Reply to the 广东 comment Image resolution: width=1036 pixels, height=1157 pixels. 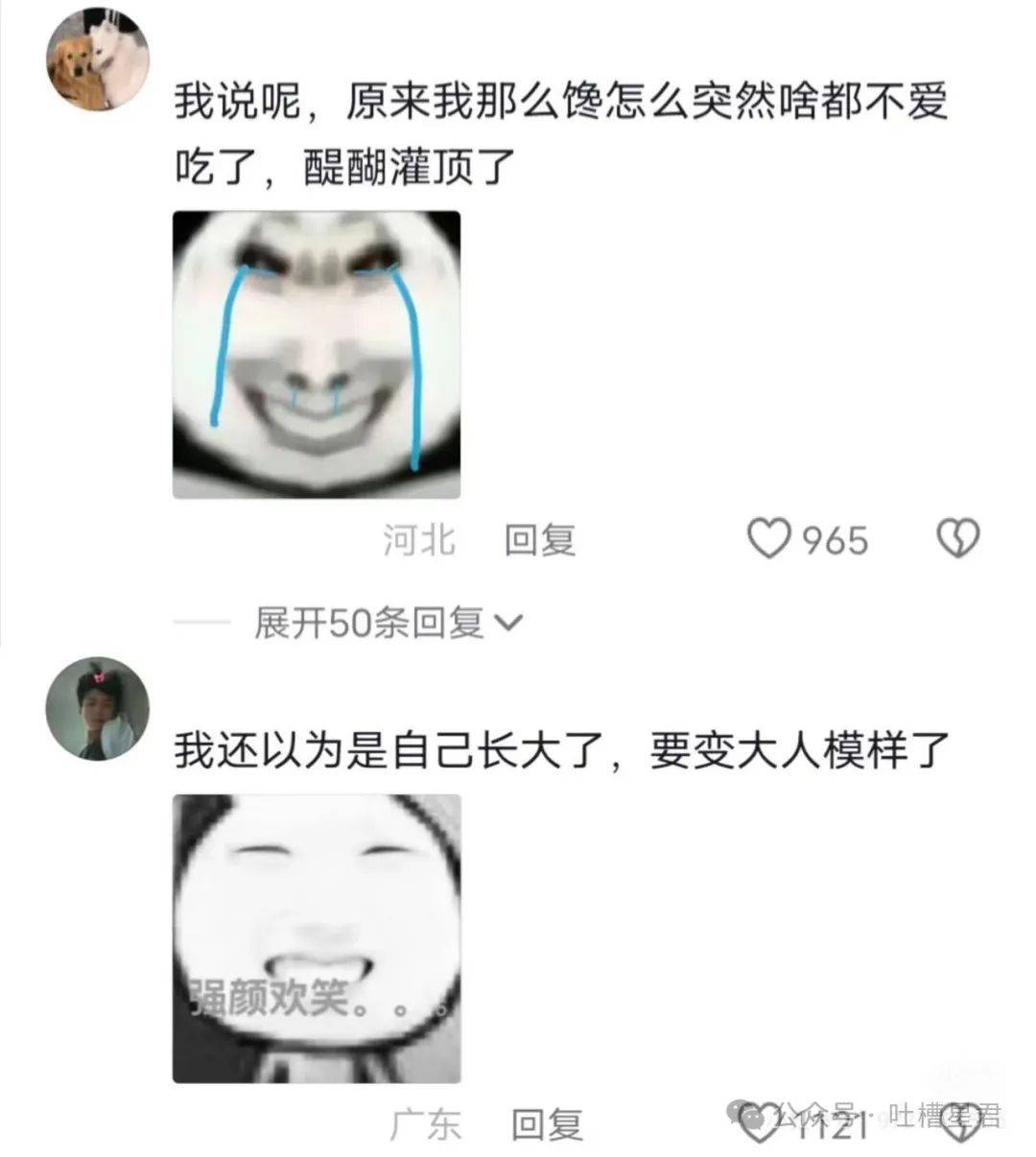[x=546, y=1123]
